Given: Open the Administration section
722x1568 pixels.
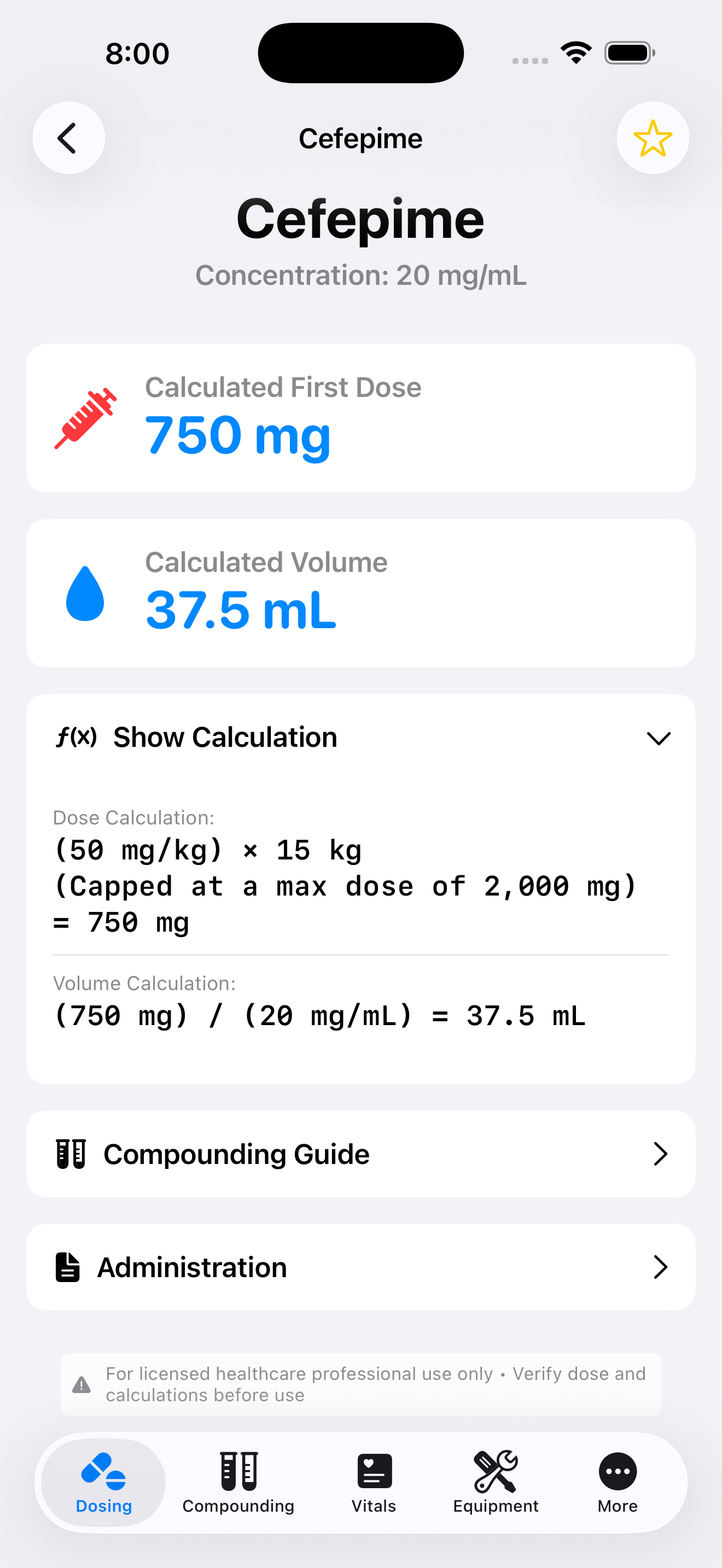Looking at the screenshot, I should [x=361, y=1267].
